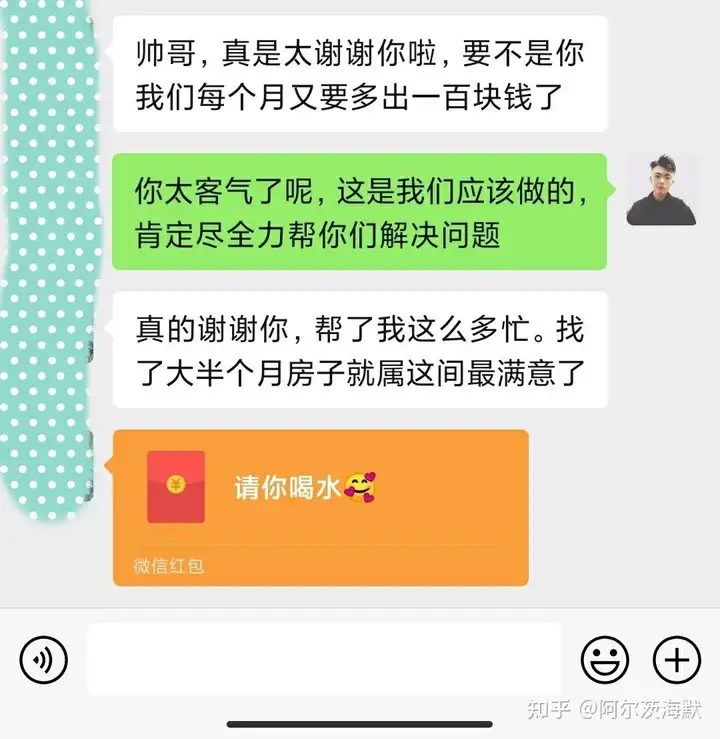Switch to voice message input
The width and height of the screenshot is (720, 739).
(44, 660)
